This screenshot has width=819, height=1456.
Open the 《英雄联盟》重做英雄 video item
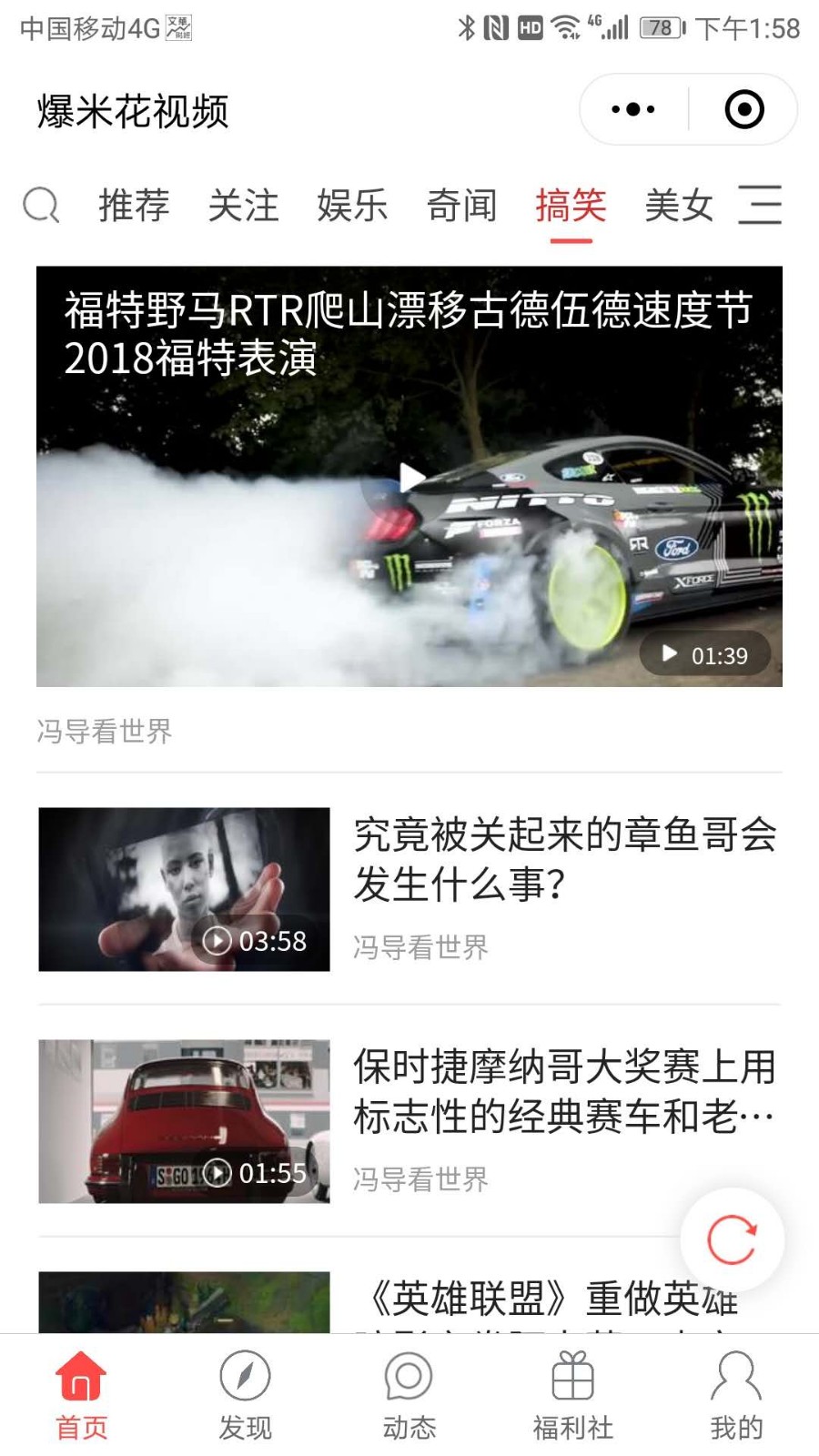click(x=409, y=1301)
